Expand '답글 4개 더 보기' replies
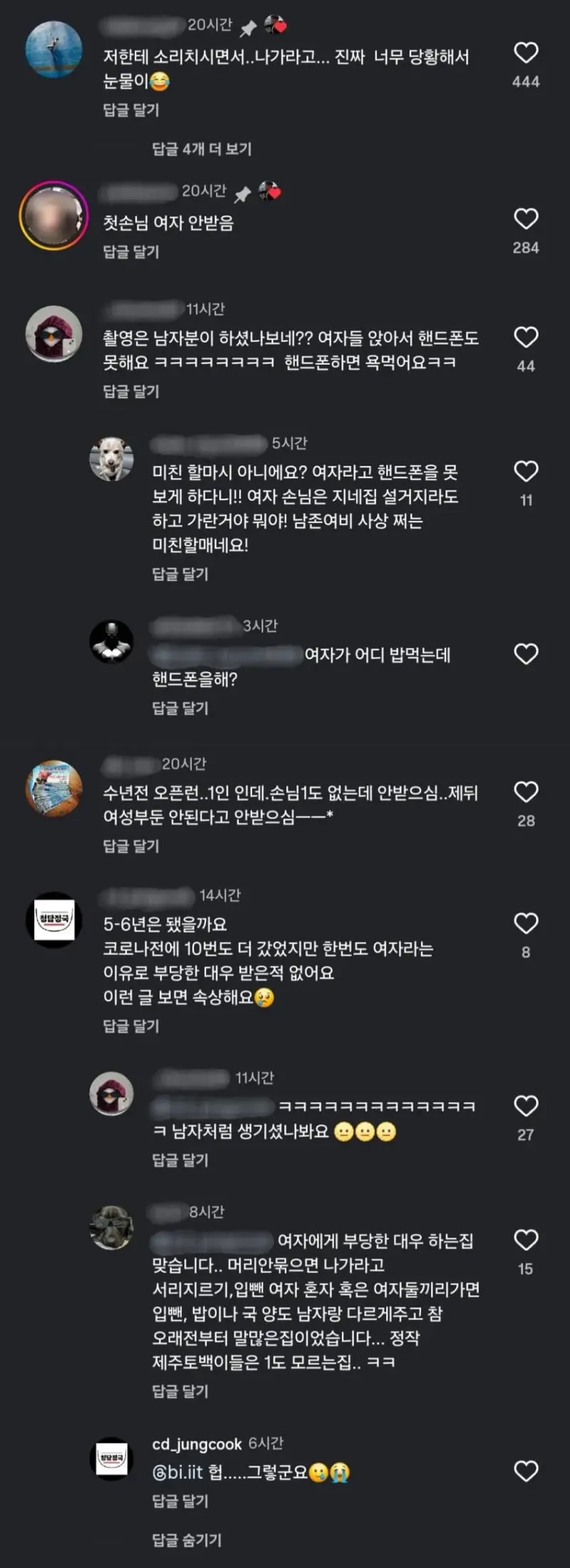The image size is (570, 1568). [202, 149]
